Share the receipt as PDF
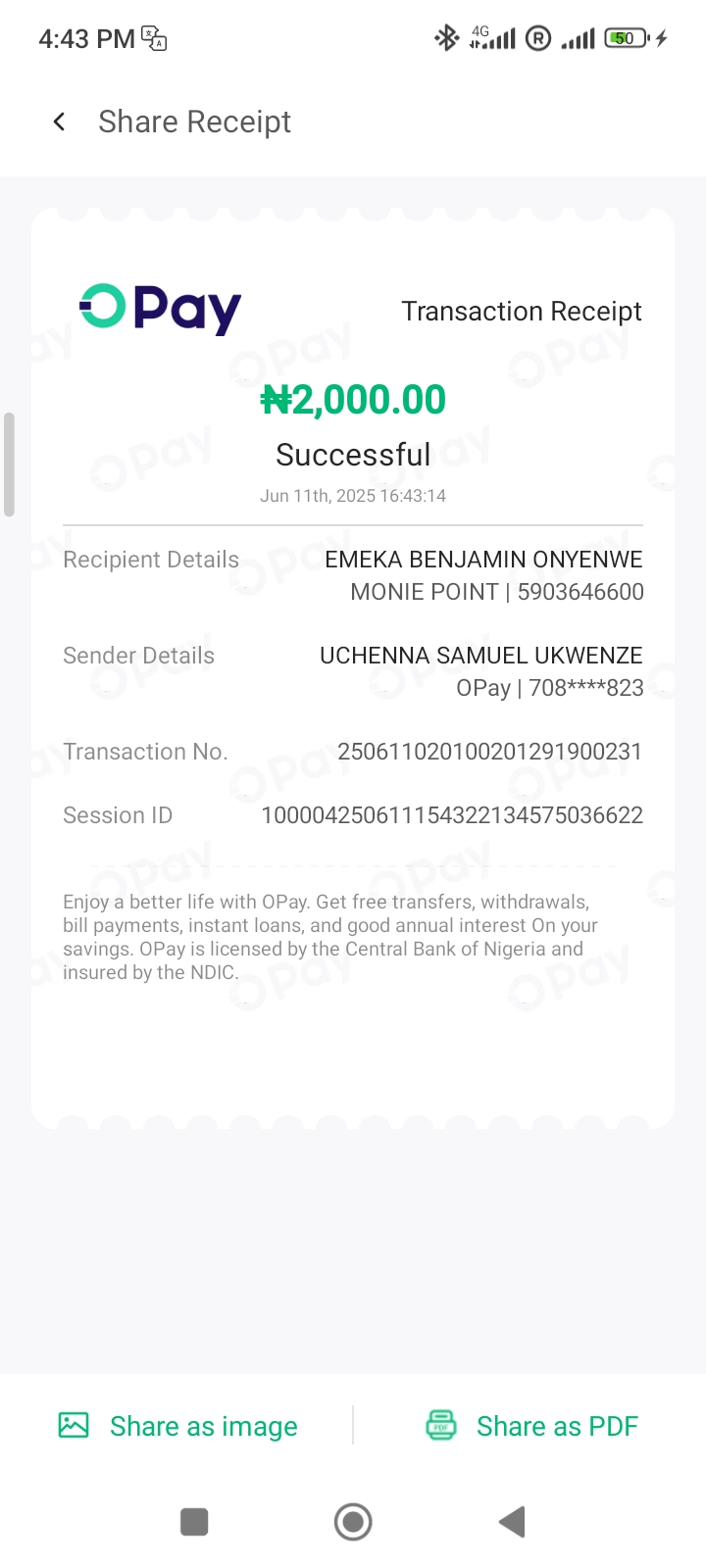706x1568 pixels. point(531,1426)
